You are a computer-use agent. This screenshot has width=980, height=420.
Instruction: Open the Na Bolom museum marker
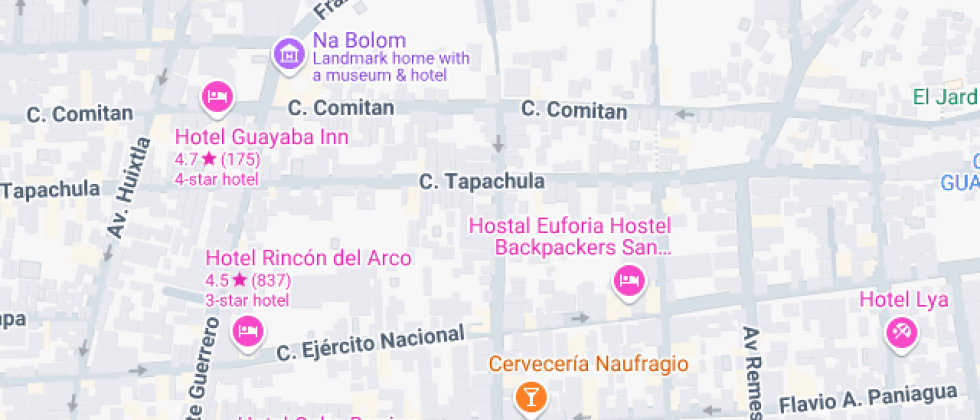coord(290,53)
